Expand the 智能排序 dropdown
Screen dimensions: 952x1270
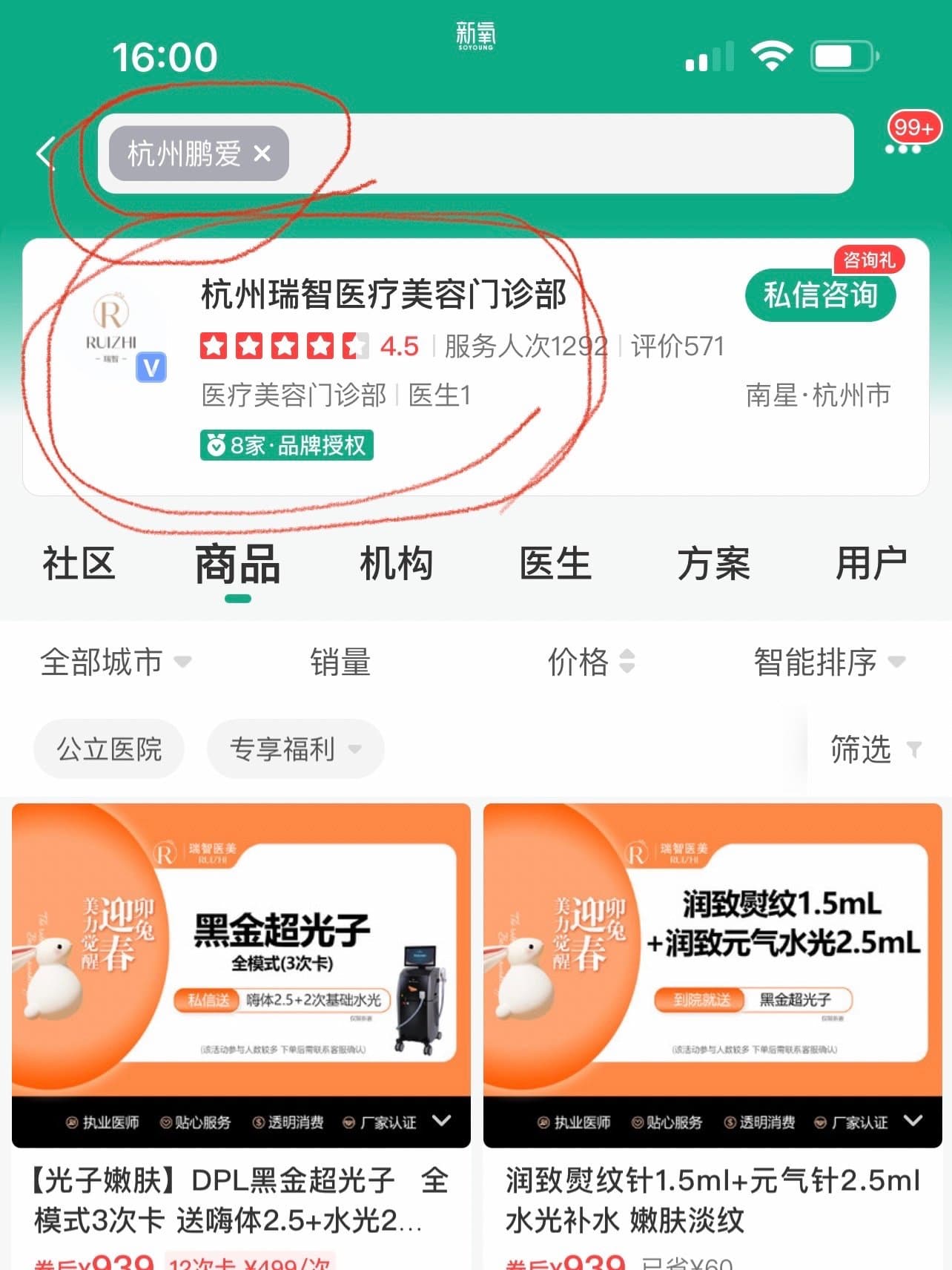(829, 661)
